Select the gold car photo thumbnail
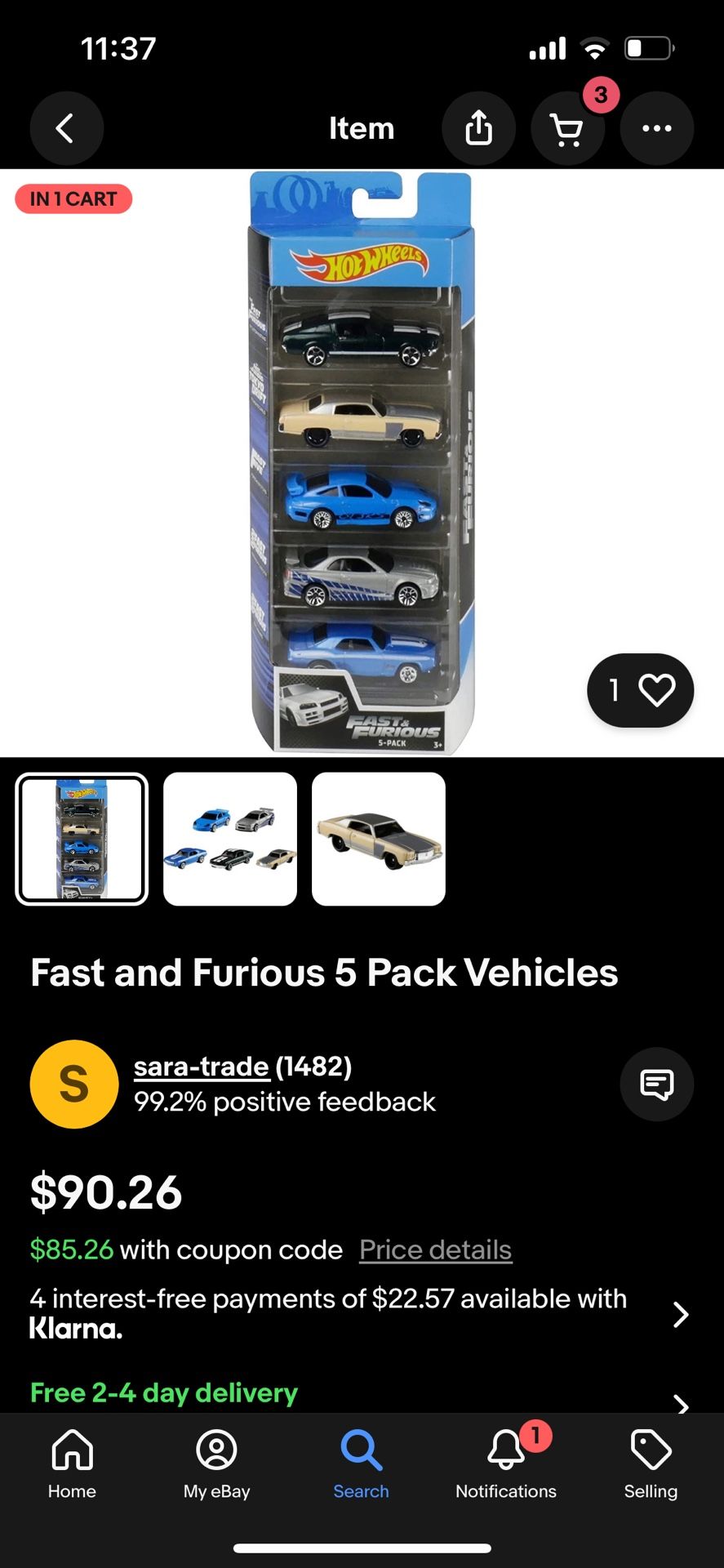The width and height of the screenshot is (724, 1568). 378,839
